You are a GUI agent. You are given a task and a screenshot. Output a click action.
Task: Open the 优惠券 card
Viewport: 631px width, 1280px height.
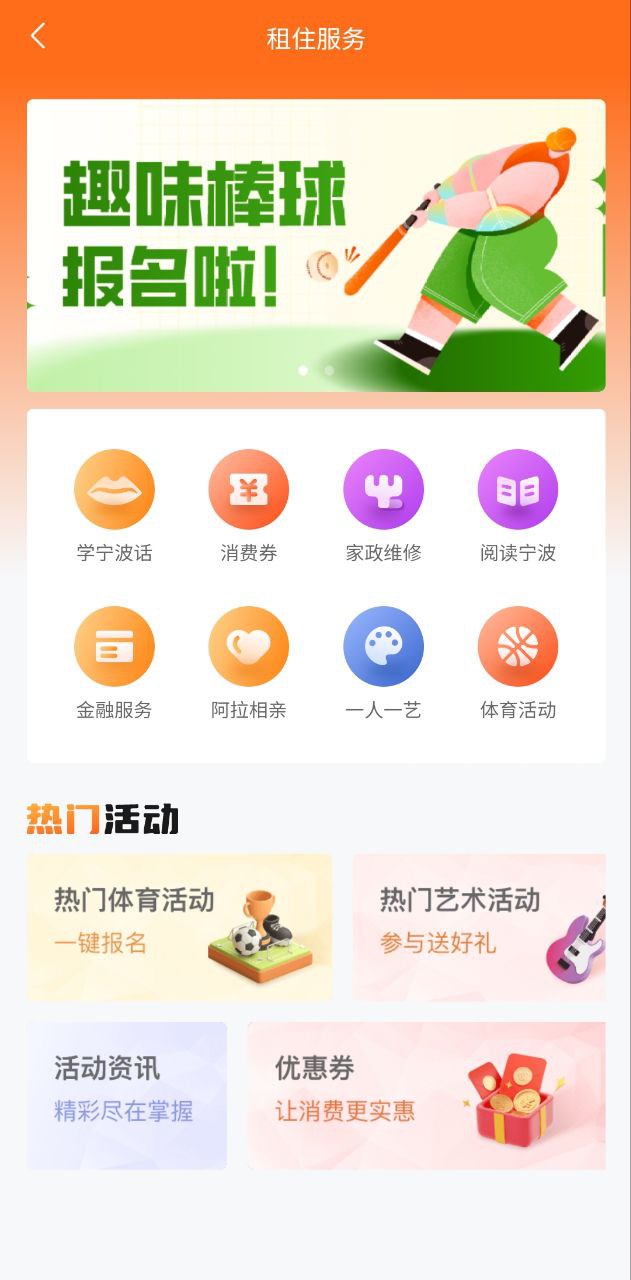(x=426, y=1095)
